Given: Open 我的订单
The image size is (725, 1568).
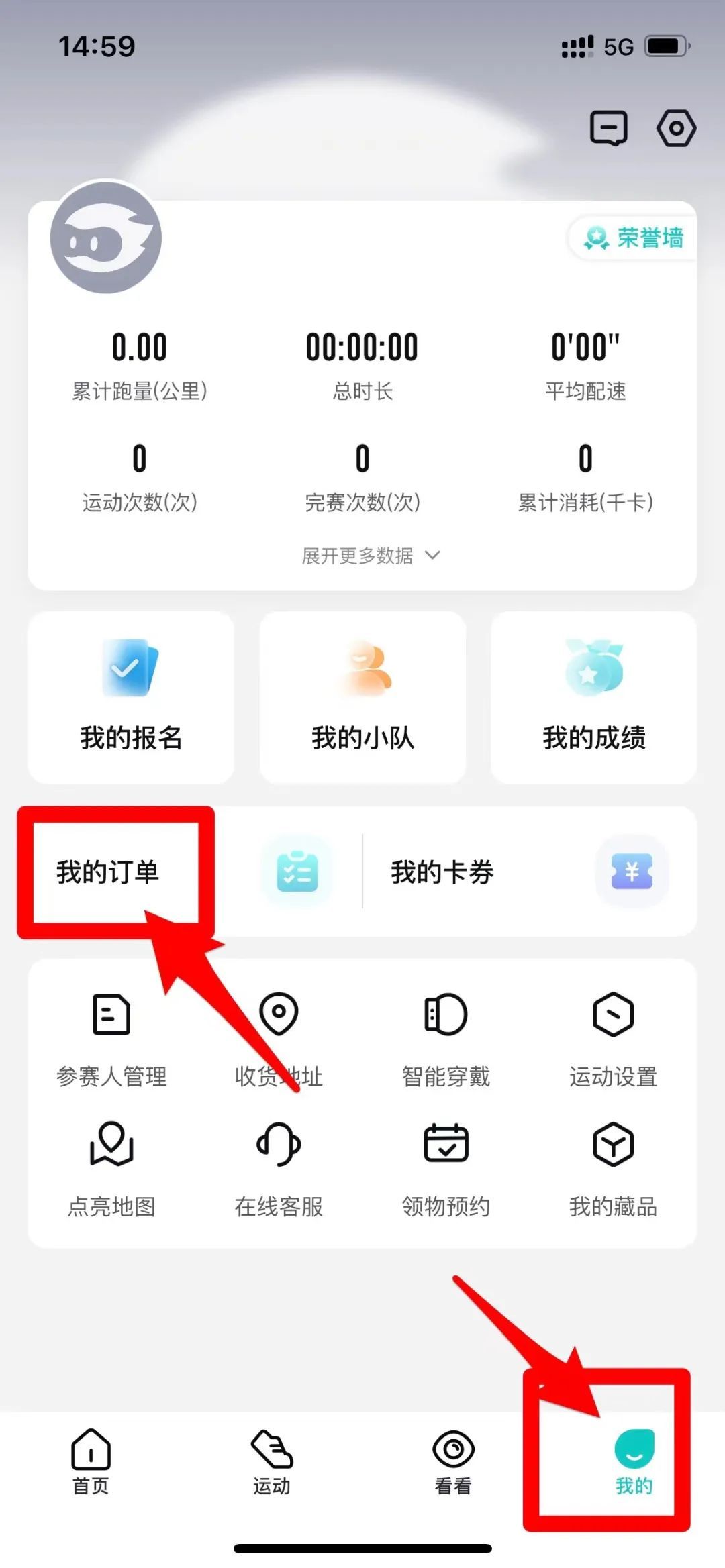Looking at the screenshot, I should point(109,872).
